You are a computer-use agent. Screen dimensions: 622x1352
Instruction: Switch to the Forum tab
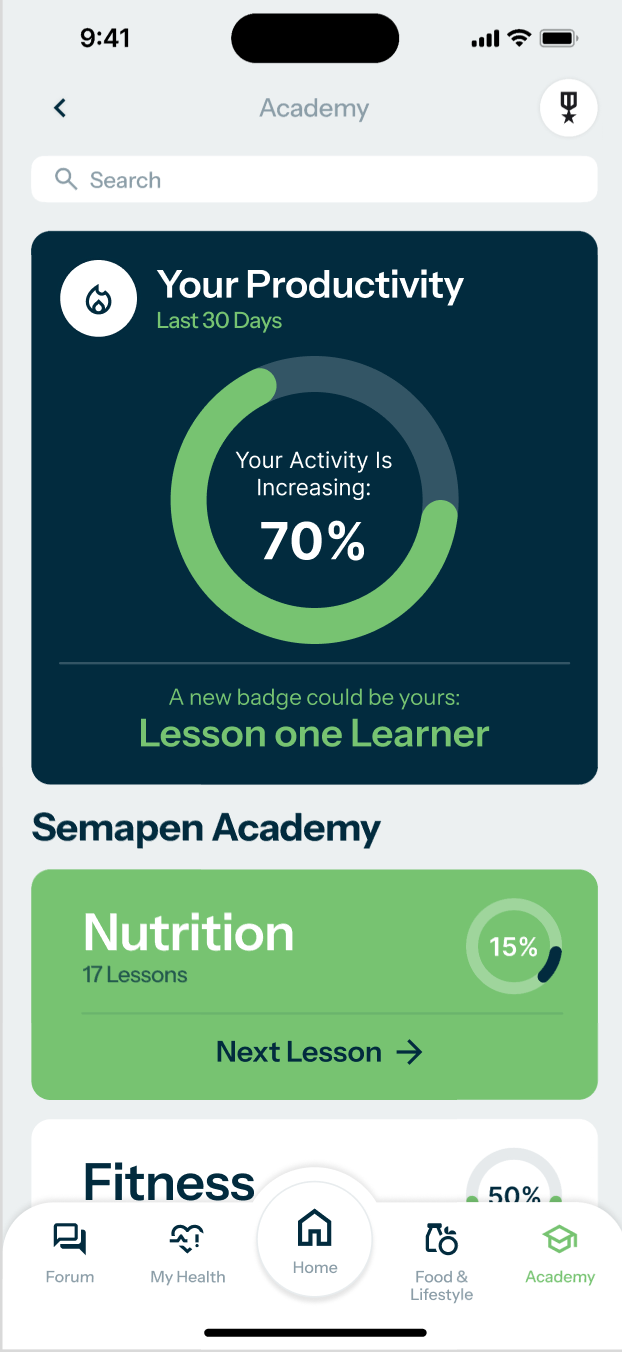pos(70,1253)
